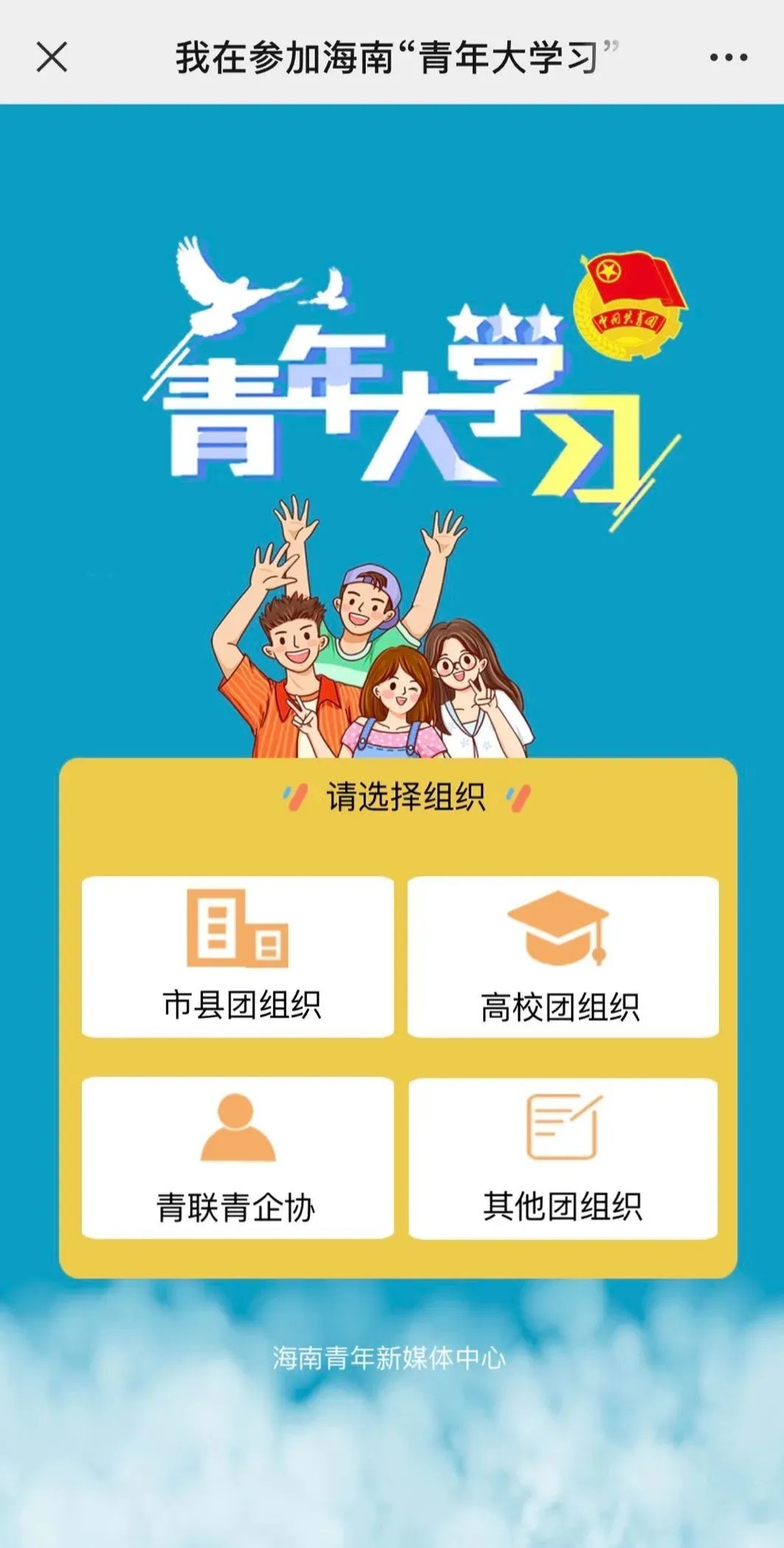Open the three-dot overflow menu

click(729, 57)
